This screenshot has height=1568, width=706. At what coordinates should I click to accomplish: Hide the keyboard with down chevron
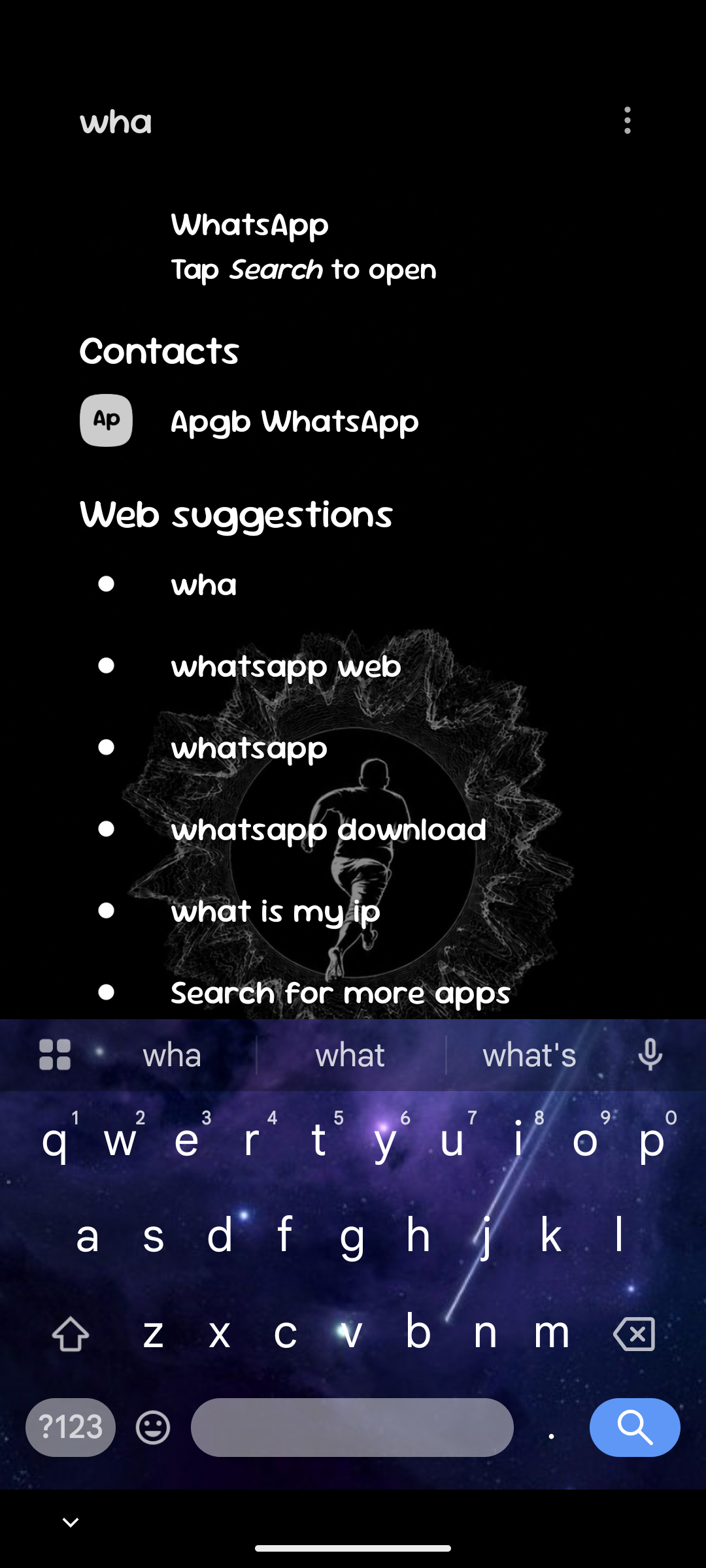point(71,1522)
